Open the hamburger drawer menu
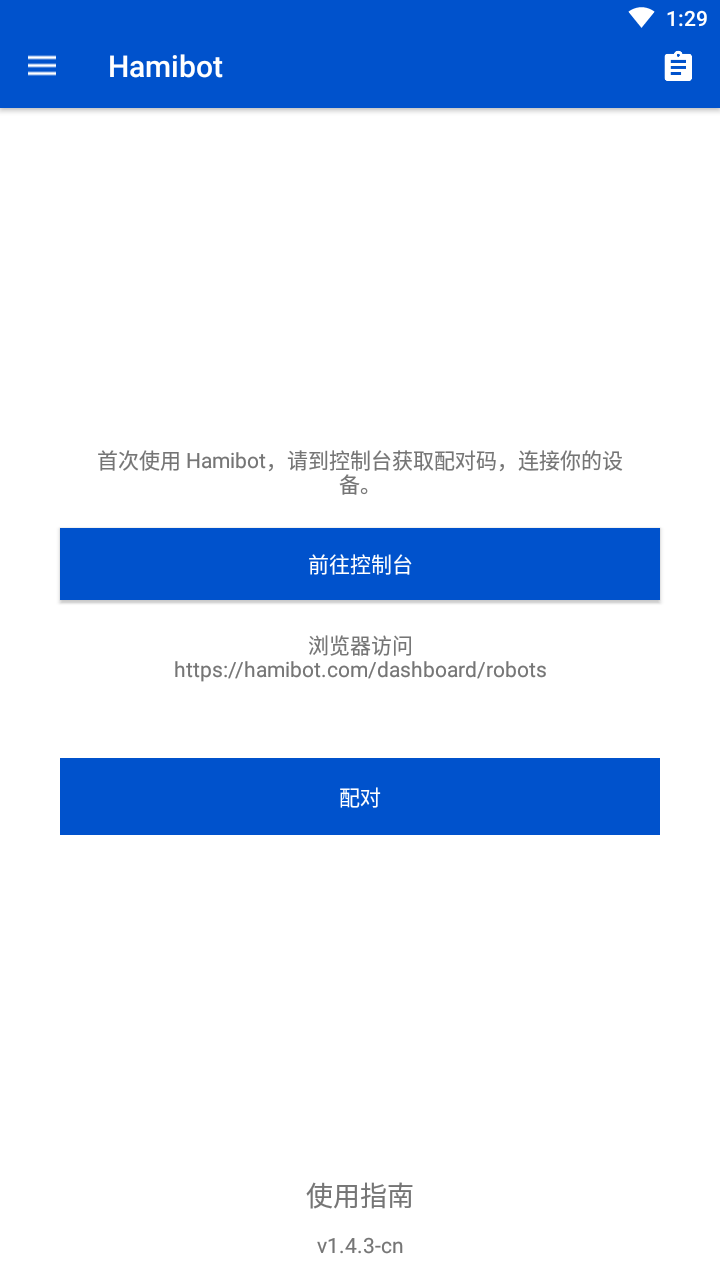 point(42,66)
